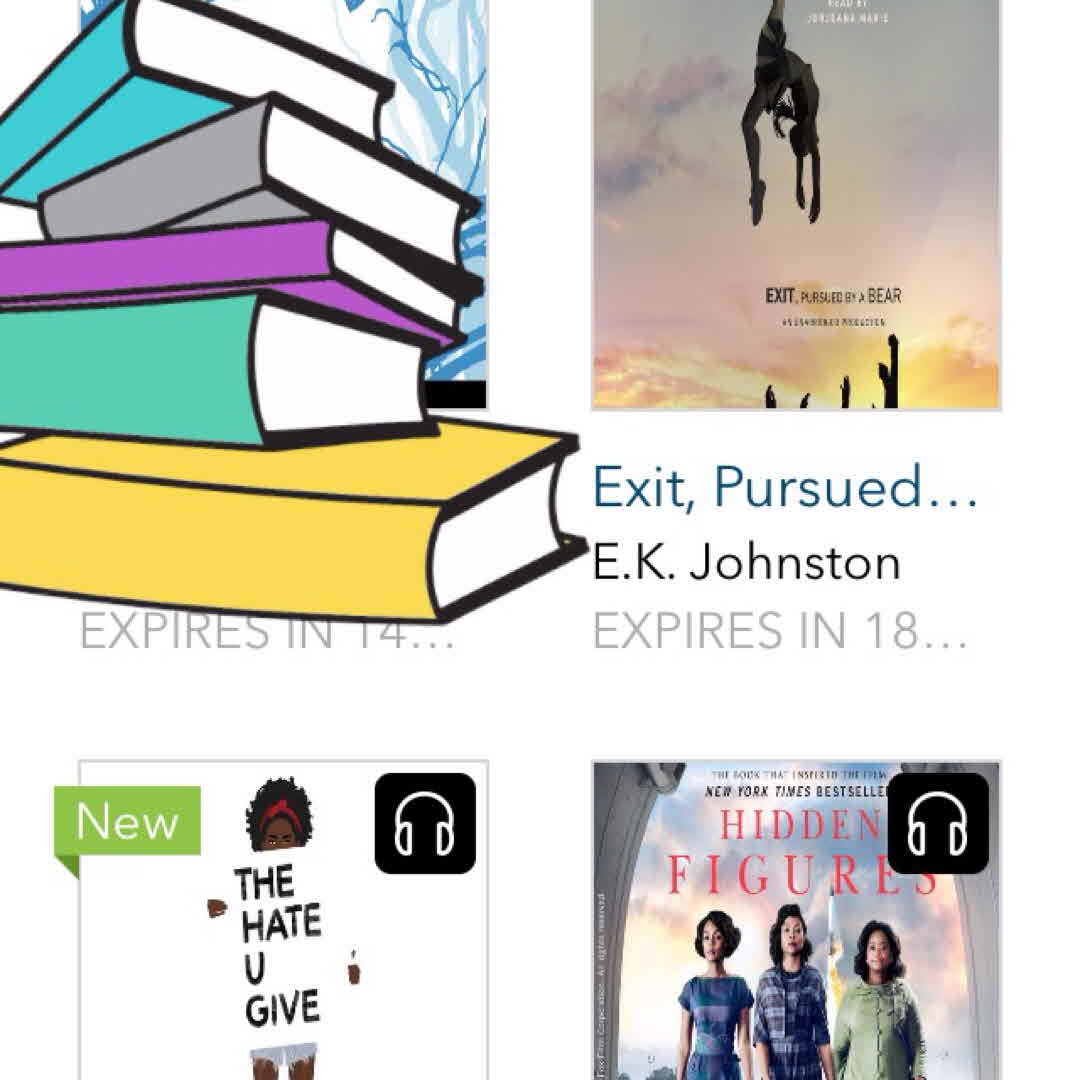Tap the "Exit, Pursued…" title link
Viewport: 1080px width, 1080px height.
[785, 488]
